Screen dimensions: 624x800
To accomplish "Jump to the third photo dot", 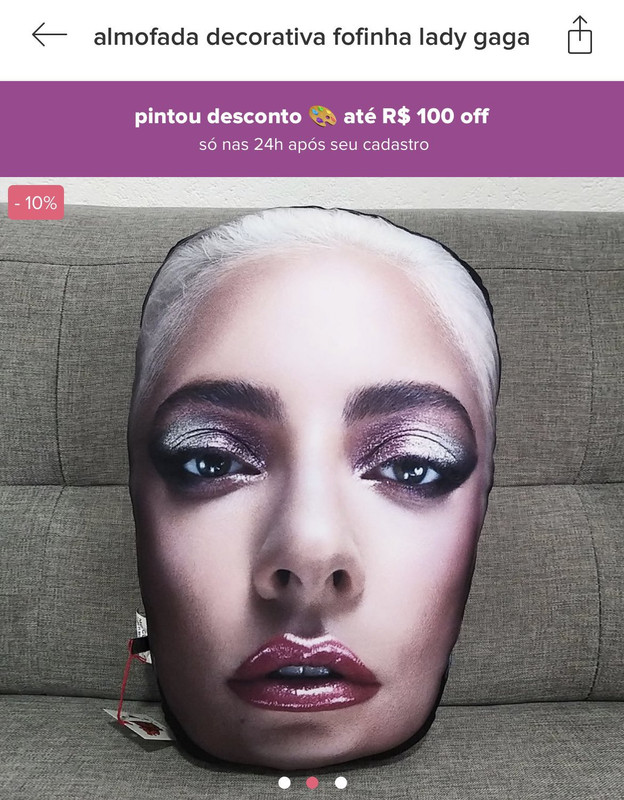I will [341, 782].
